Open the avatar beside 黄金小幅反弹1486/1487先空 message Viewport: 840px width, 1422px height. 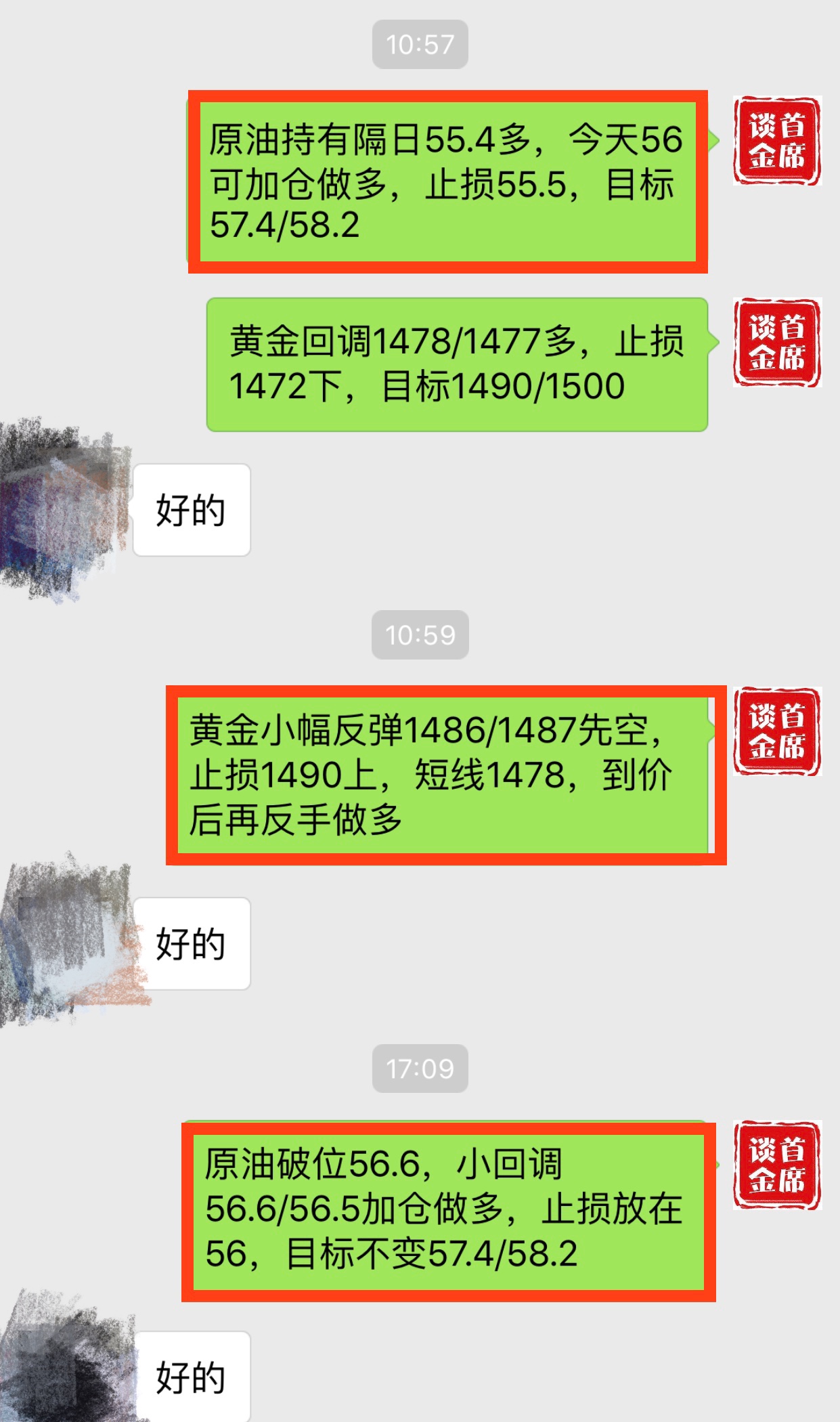(x=777, y=731)
